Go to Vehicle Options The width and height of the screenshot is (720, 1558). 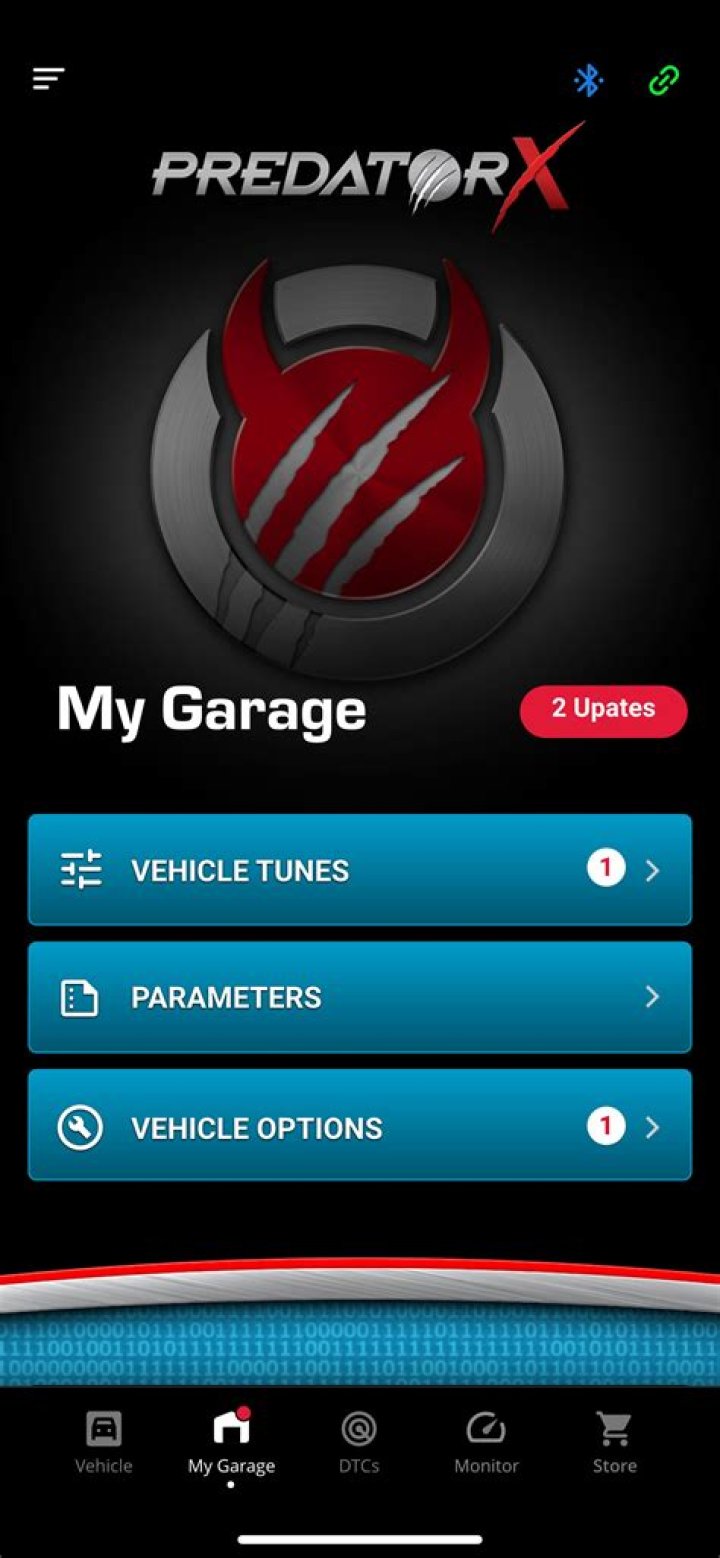360,1126
